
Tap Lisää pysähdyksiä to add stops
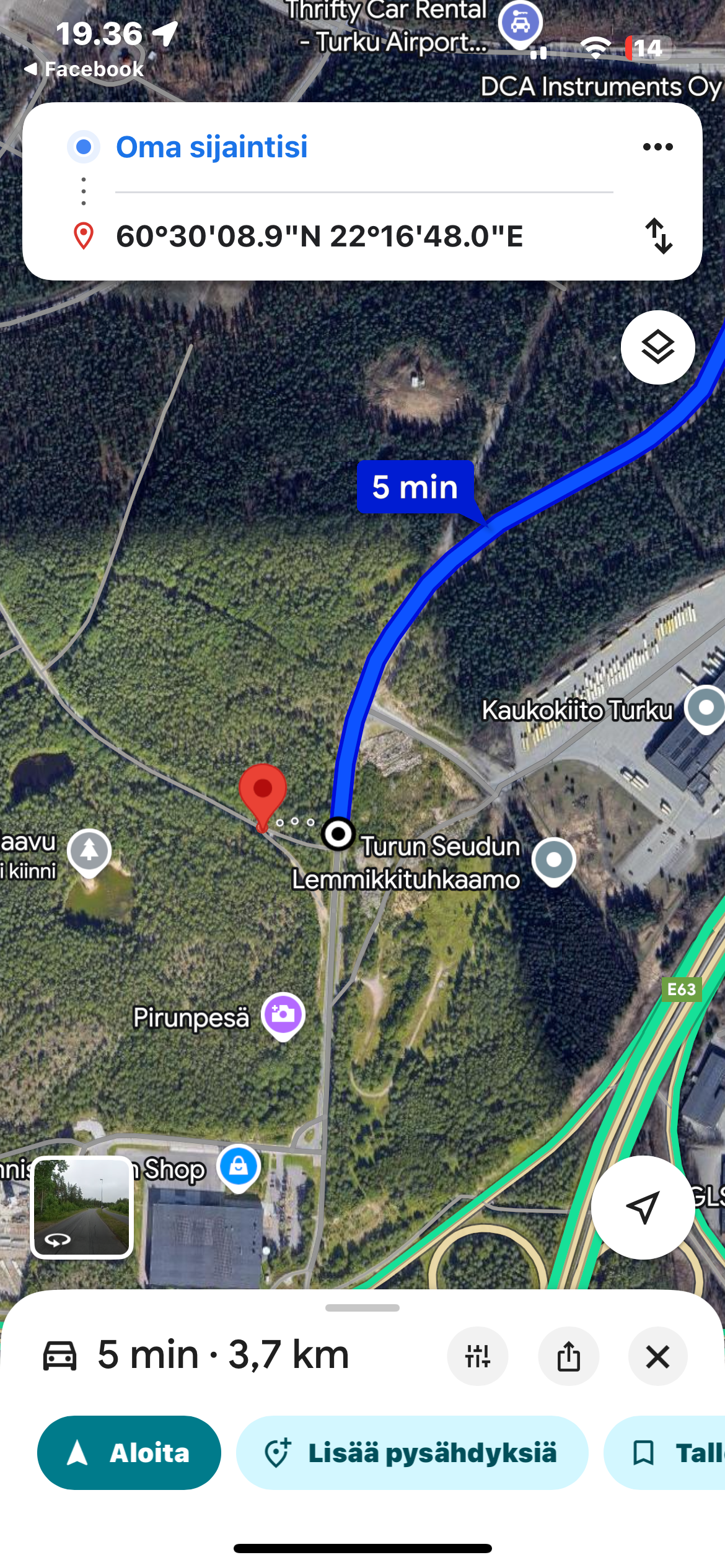point(412,1452)
